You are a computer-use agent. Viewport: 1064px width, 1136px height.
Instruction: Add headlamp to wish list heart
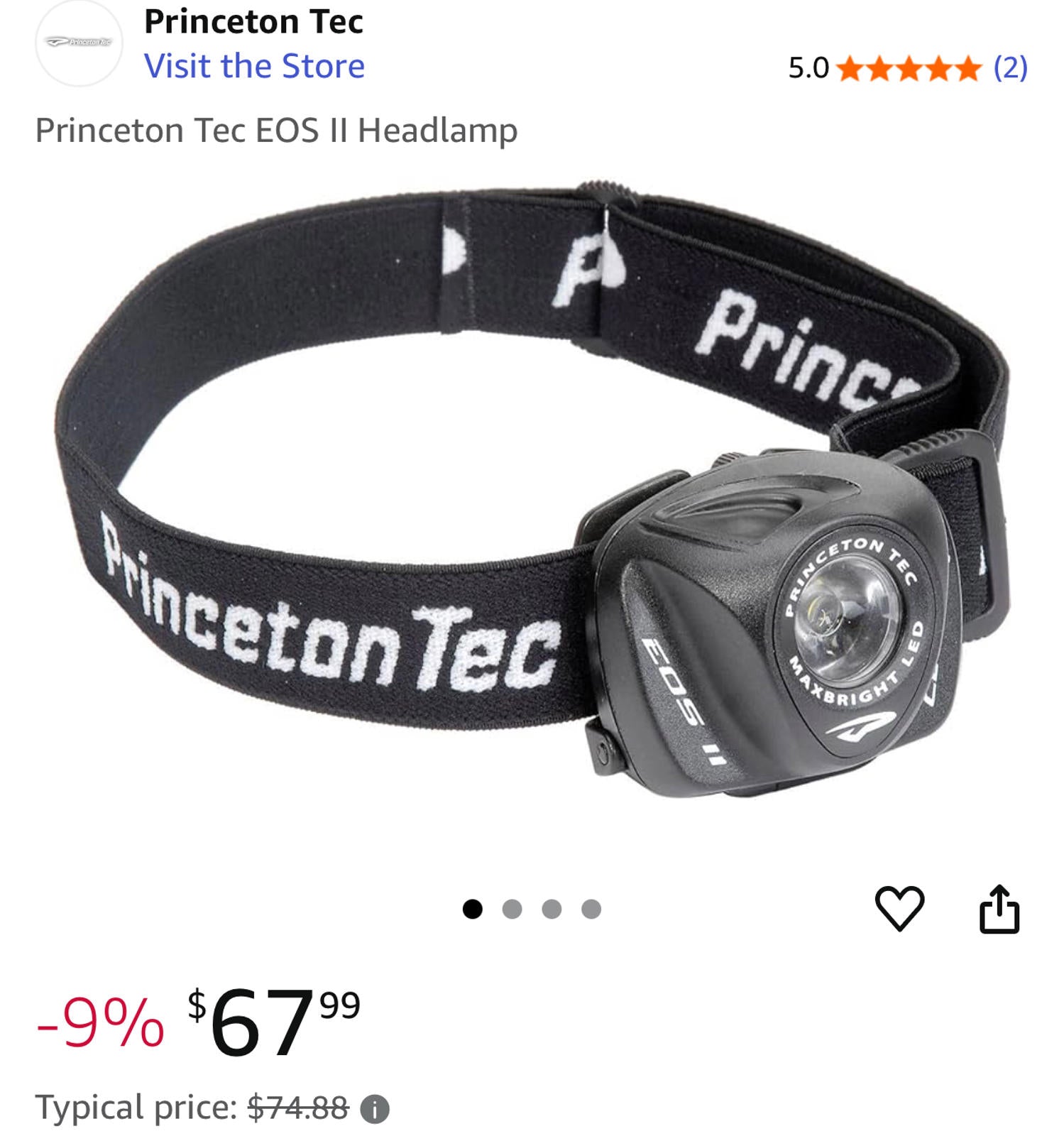point(899,908)
